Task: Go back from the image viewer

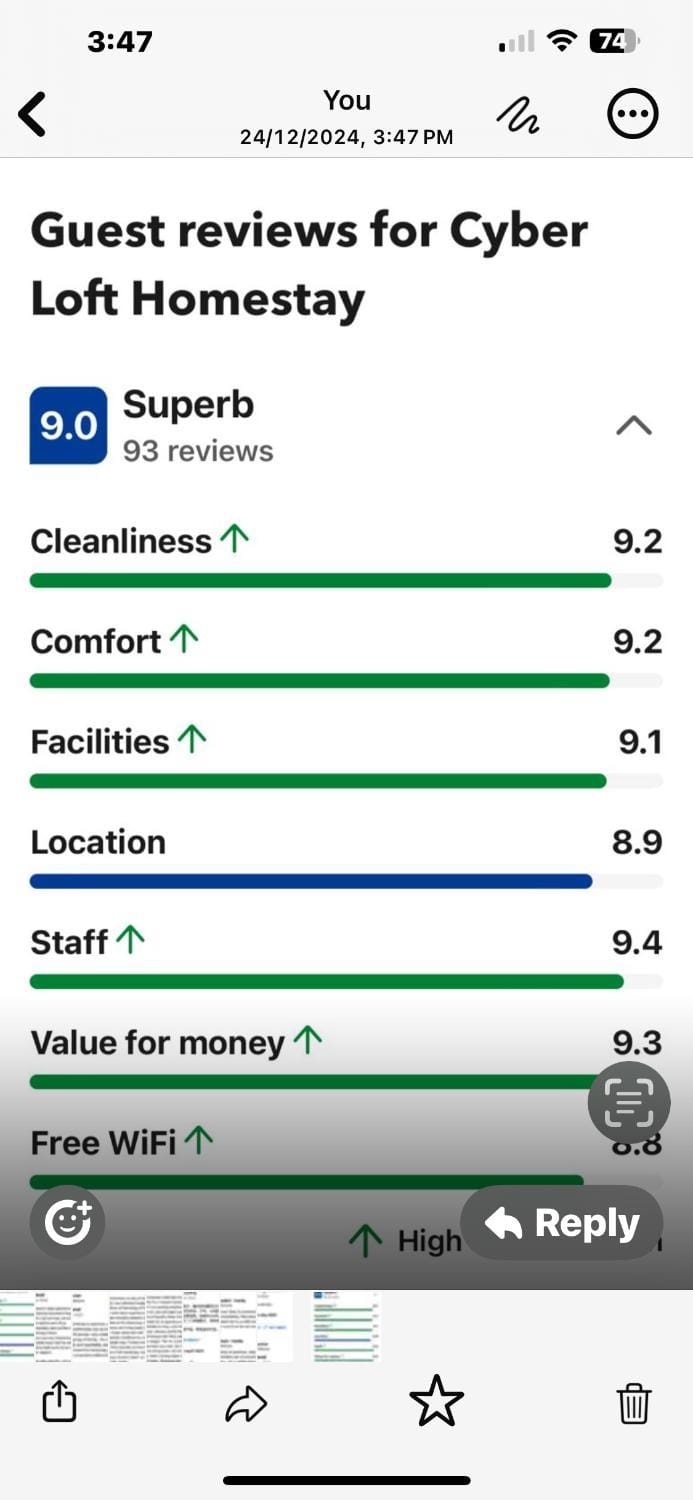Action: coord(33,115)
